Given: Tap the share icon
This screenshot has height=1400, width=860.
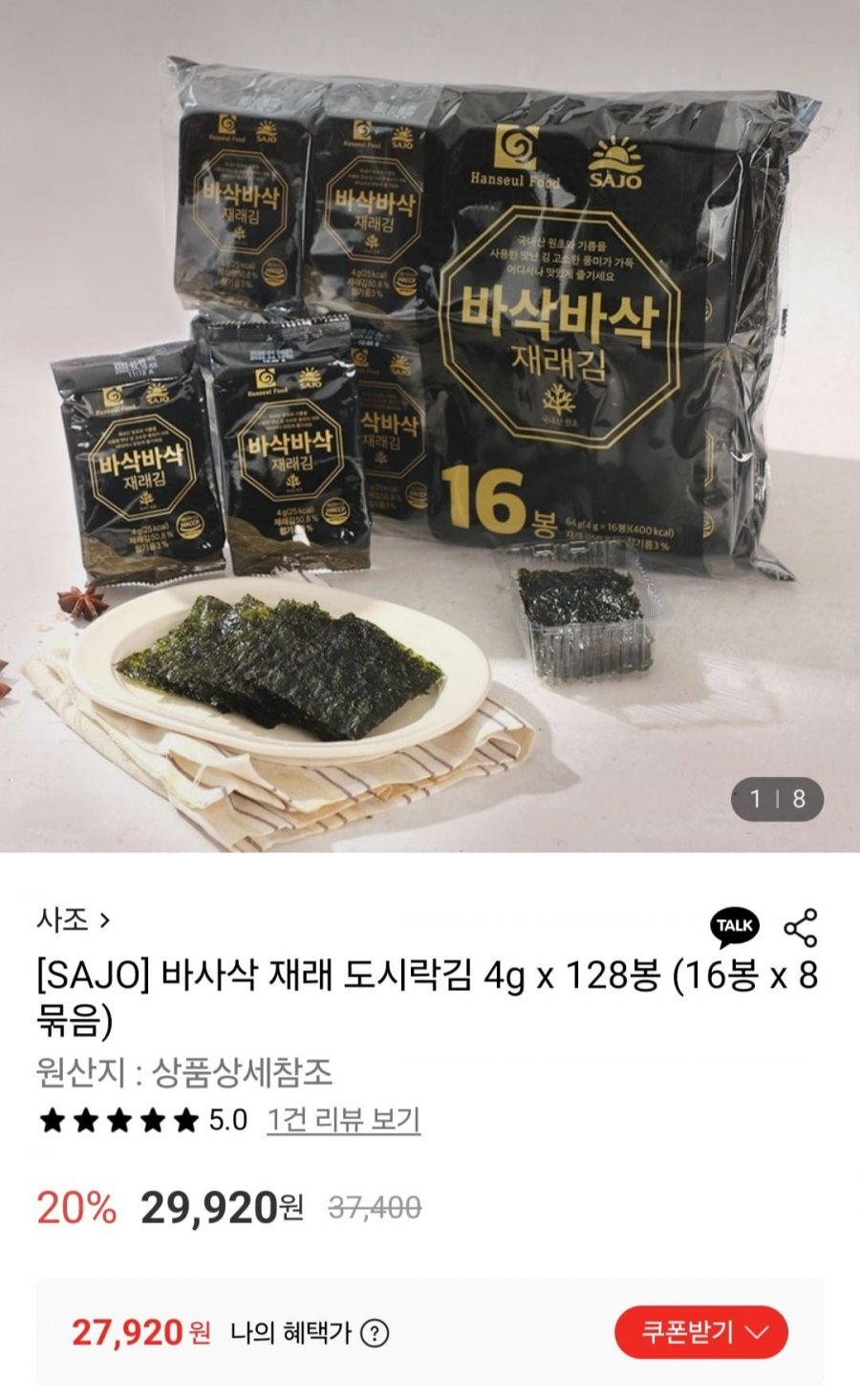Looking at the screenshot, I should [800, 928].
